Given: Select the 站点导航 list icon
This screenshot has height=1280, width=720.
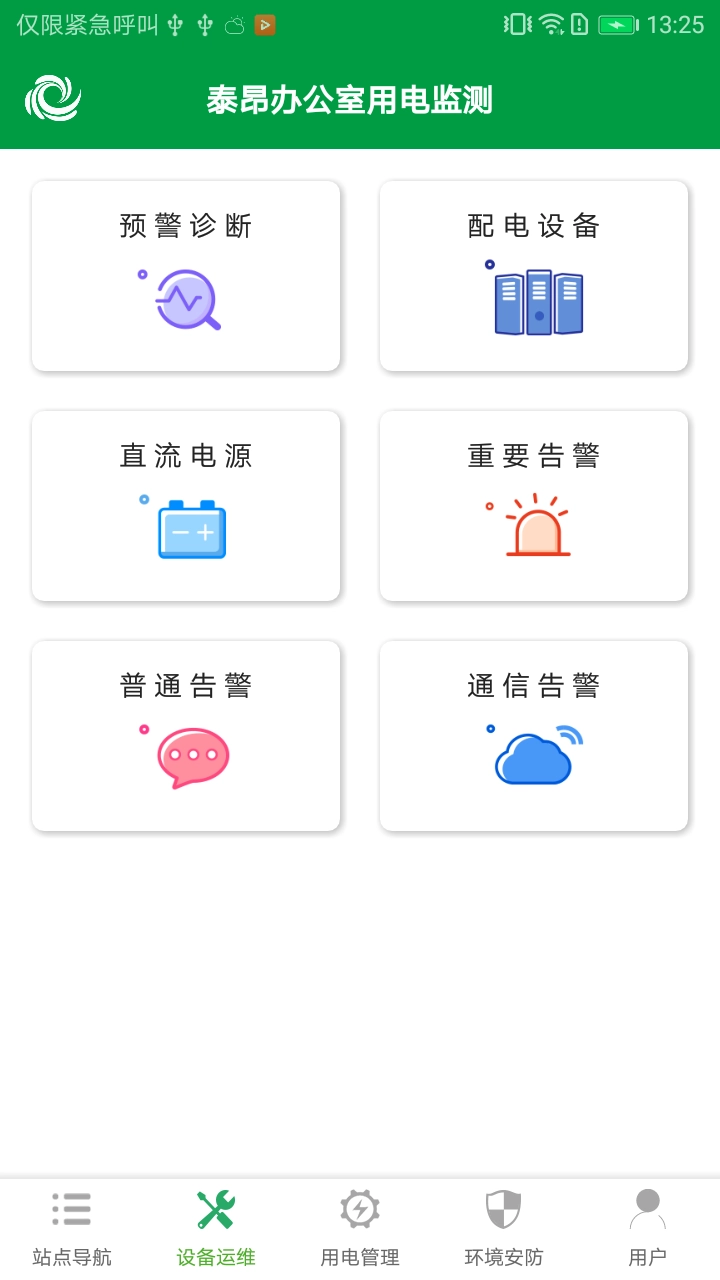Looking at the screenshot, I should tap(71, 1209).
